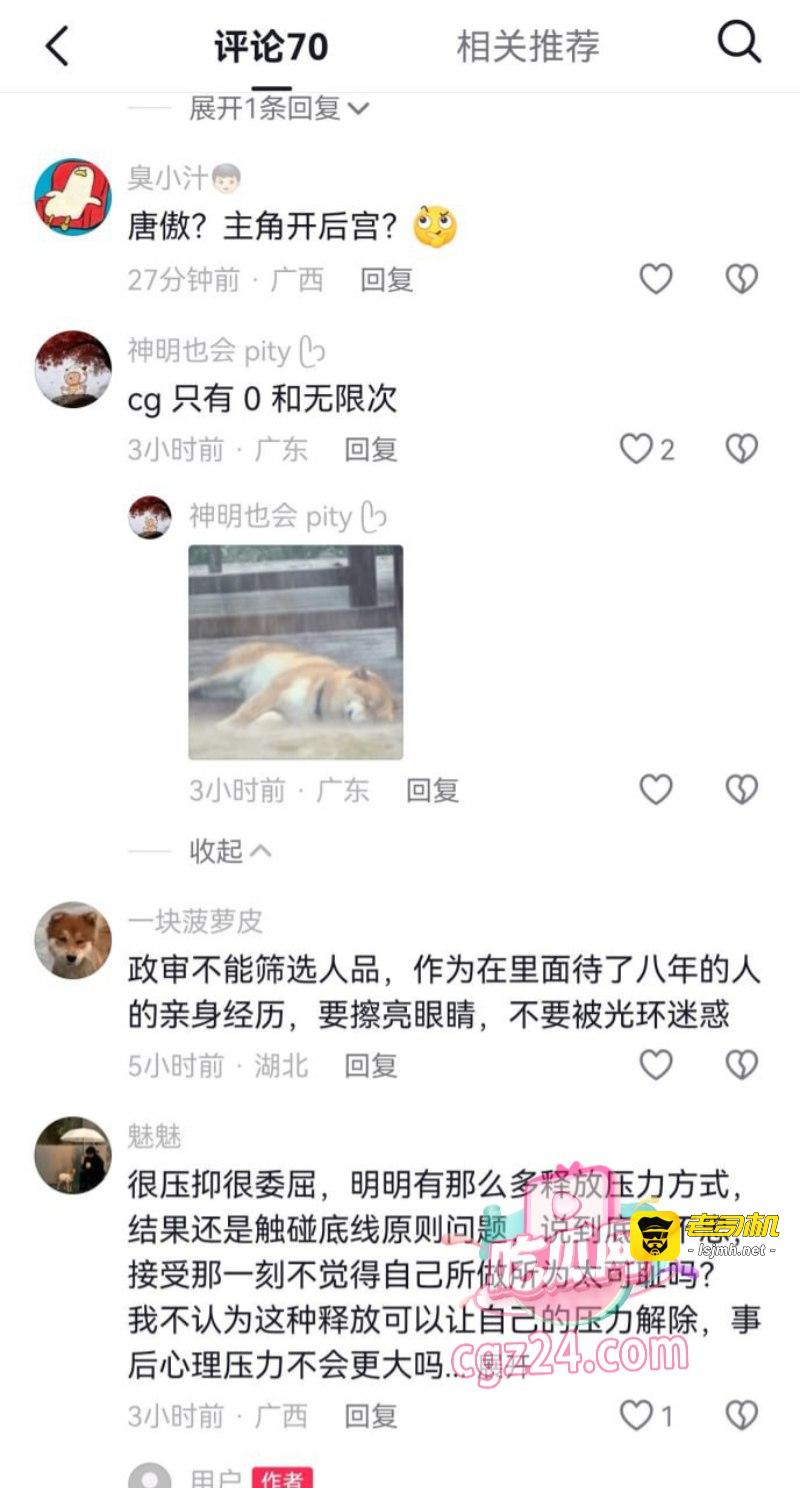Viewport: 800px width, 1488px height.
Task: Reply to 一块菠萝皮's comment
Action: (371, 1066)
